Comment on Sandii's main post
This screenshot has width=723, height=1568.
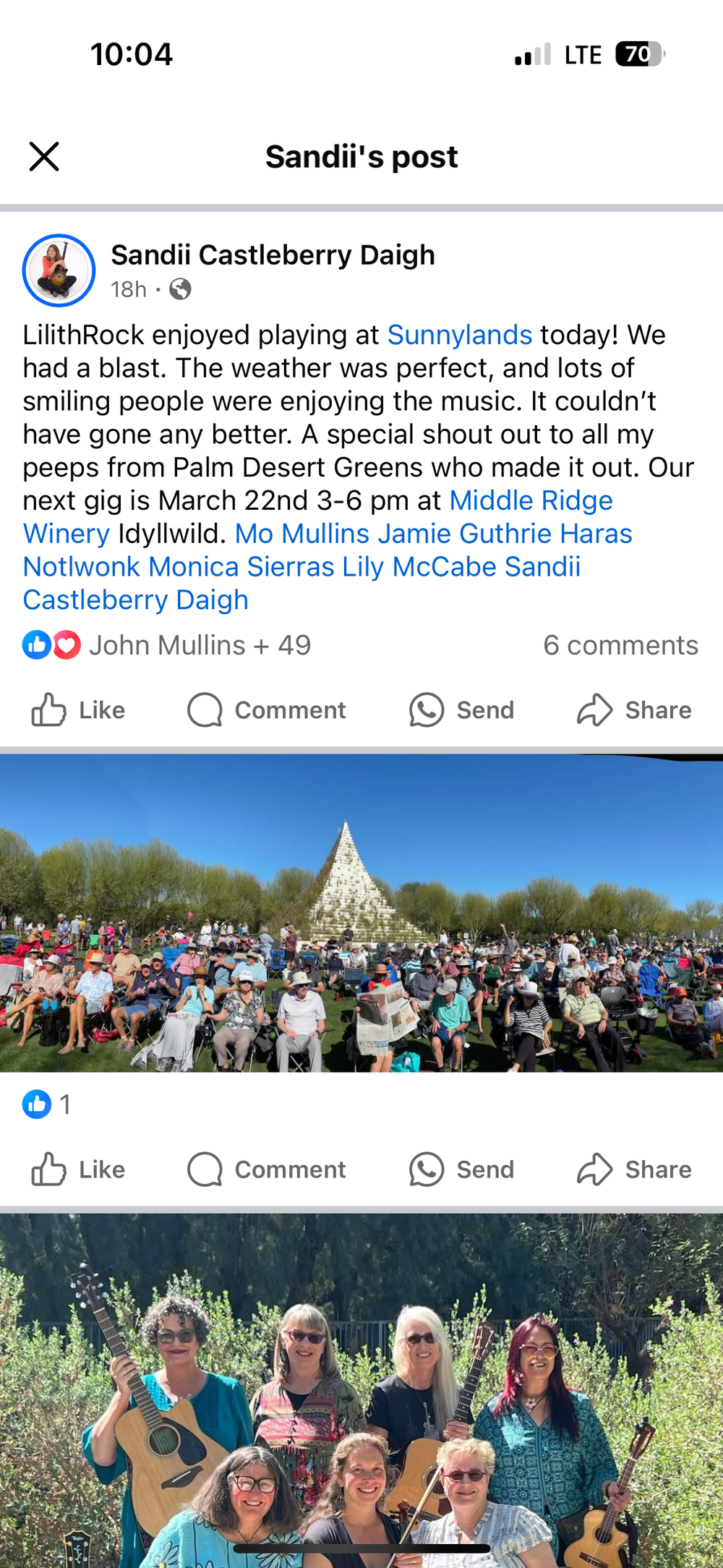(x=267, y=710)
